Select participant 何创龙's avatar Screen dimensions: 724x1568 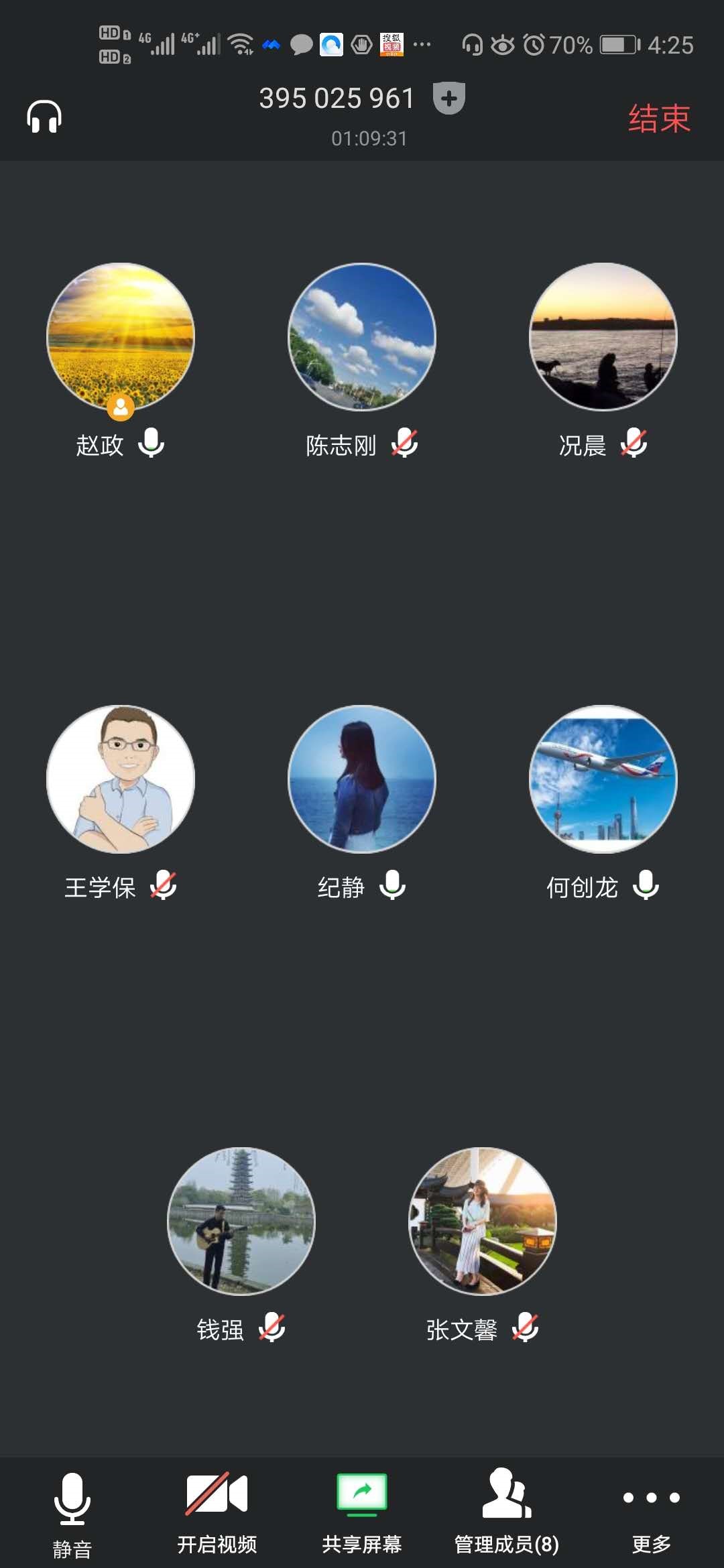pos(603,779)
